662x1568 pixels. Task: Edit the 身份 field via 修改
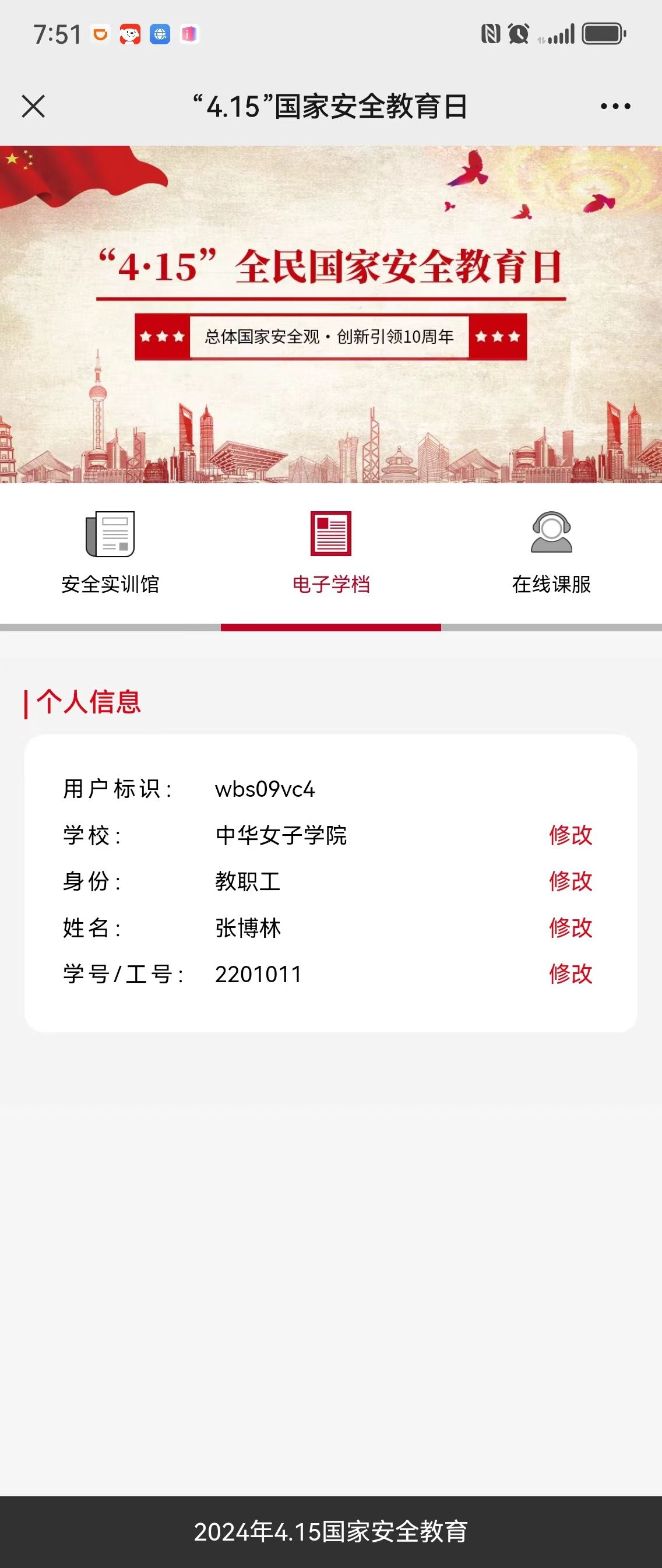coord(570,881)
